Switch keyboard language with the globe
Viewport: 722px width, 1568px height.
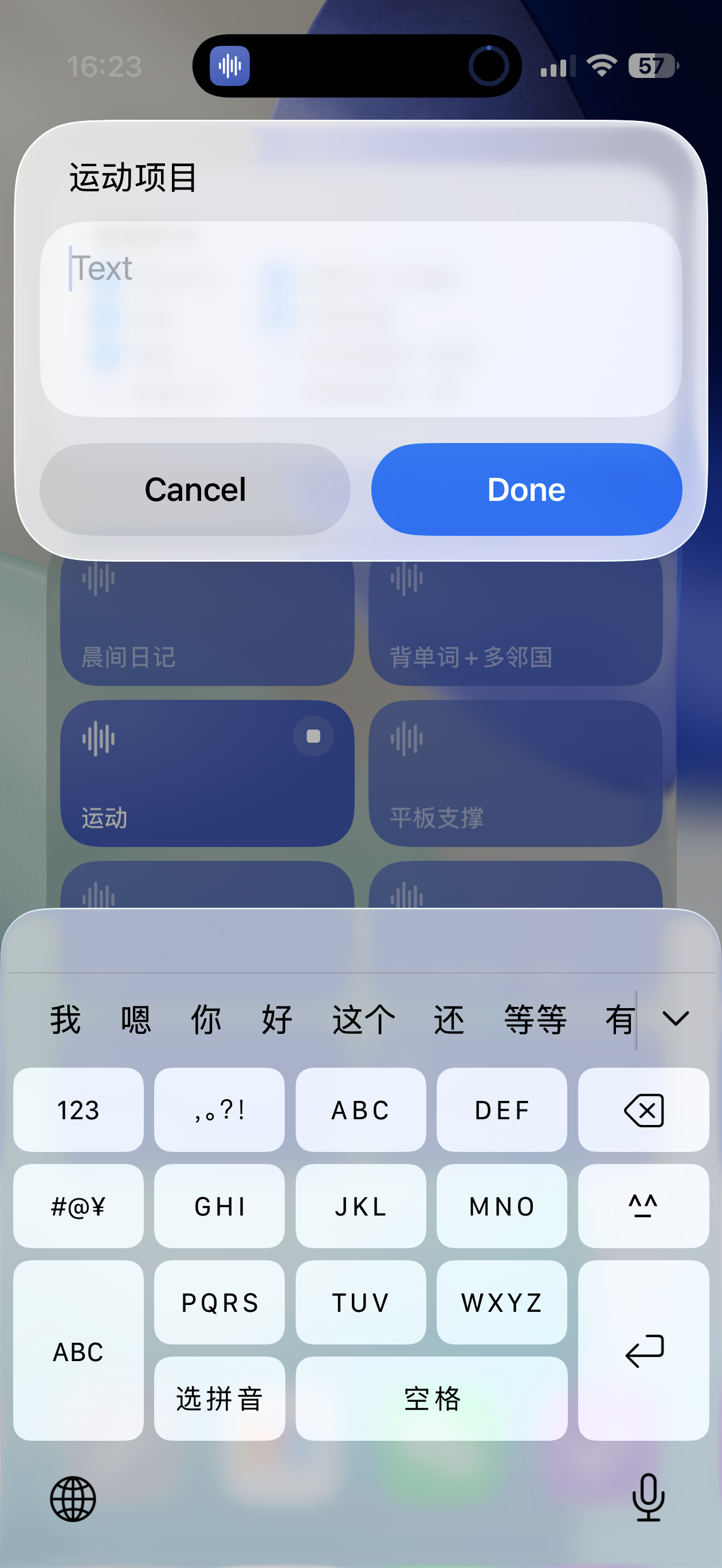73,1499
